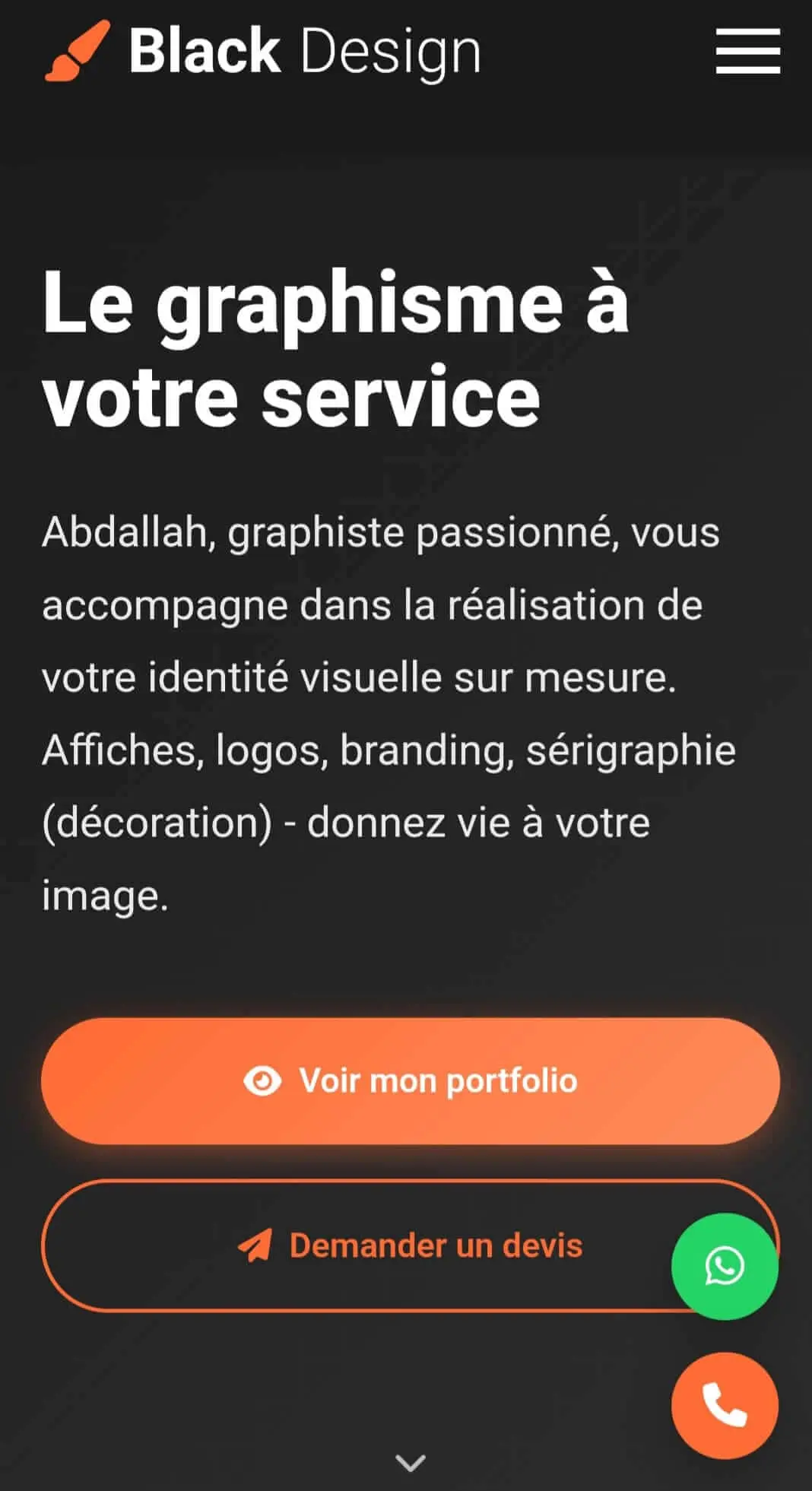
Task: Go to Black Design home logo
Action: click(x=263, y=52)
